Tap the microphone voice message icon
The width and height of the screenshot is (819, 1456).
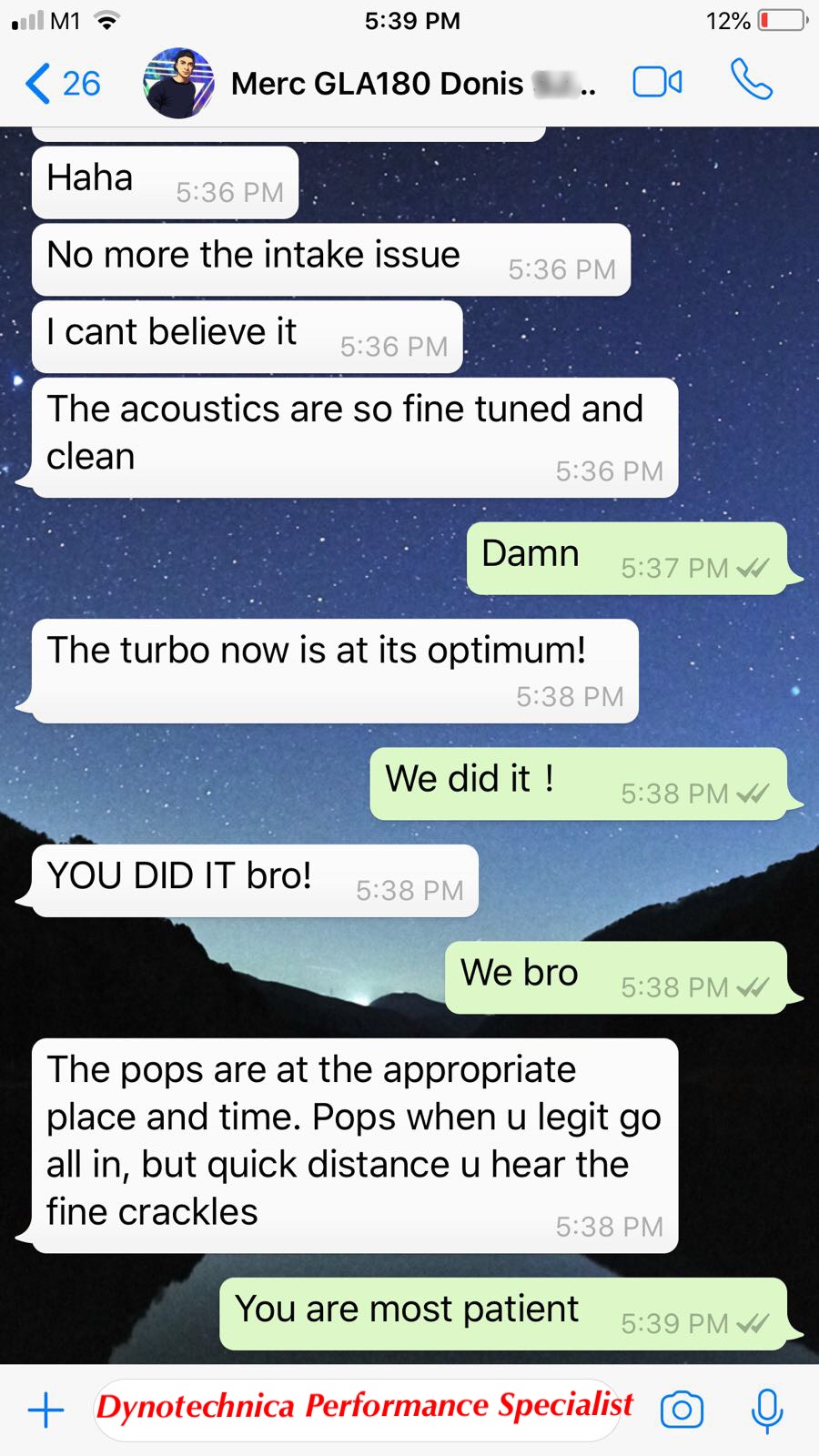[x=767, y=1410]
